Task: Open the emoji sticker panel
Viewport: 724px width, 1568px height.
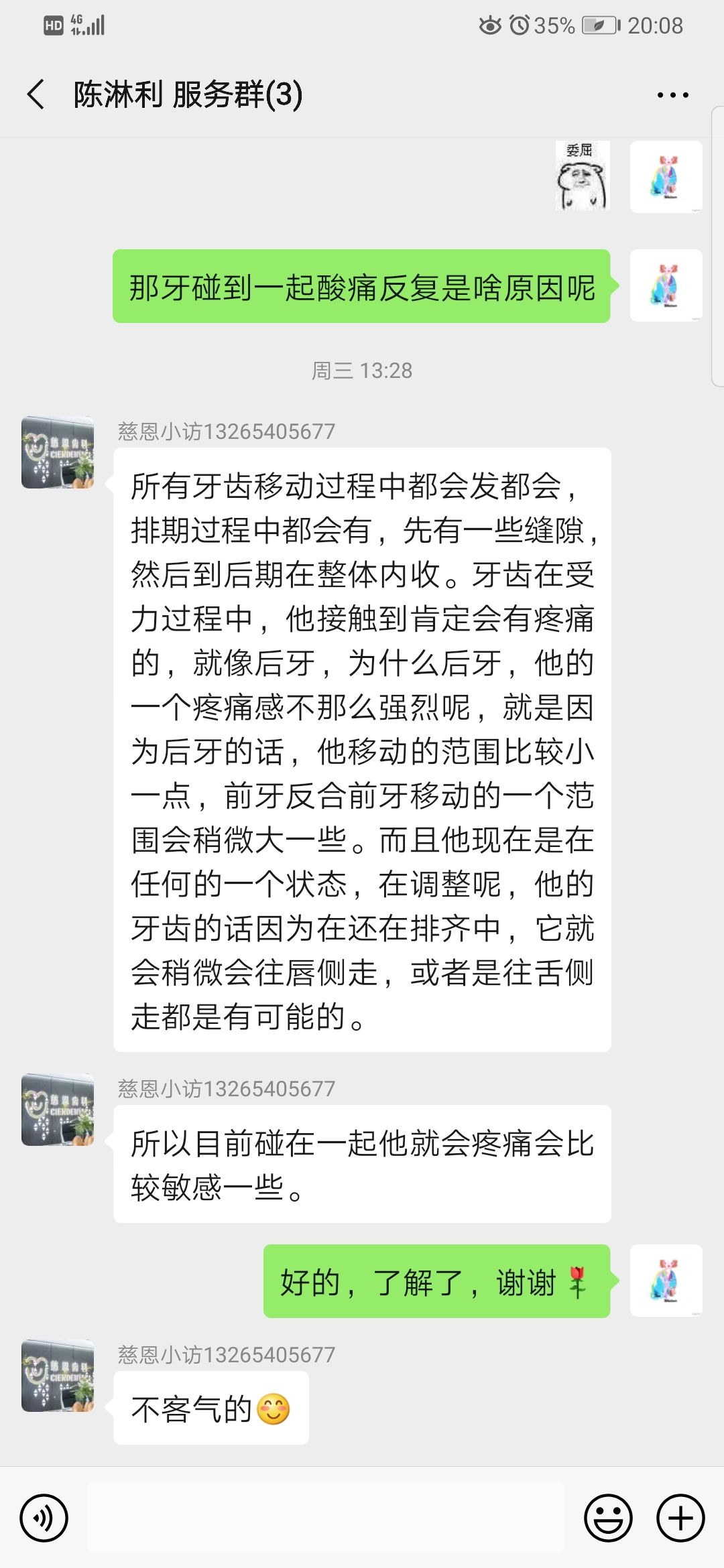Action: (x=608, y=1518)
